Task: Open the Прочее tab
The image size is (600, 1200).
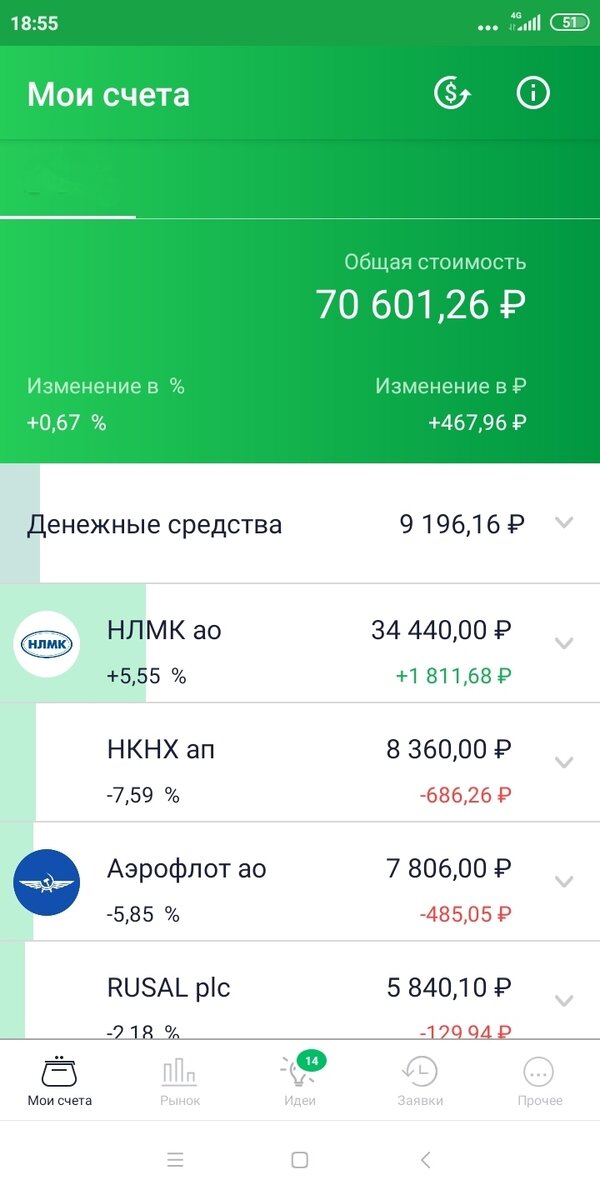Action: click(540, 1081)
